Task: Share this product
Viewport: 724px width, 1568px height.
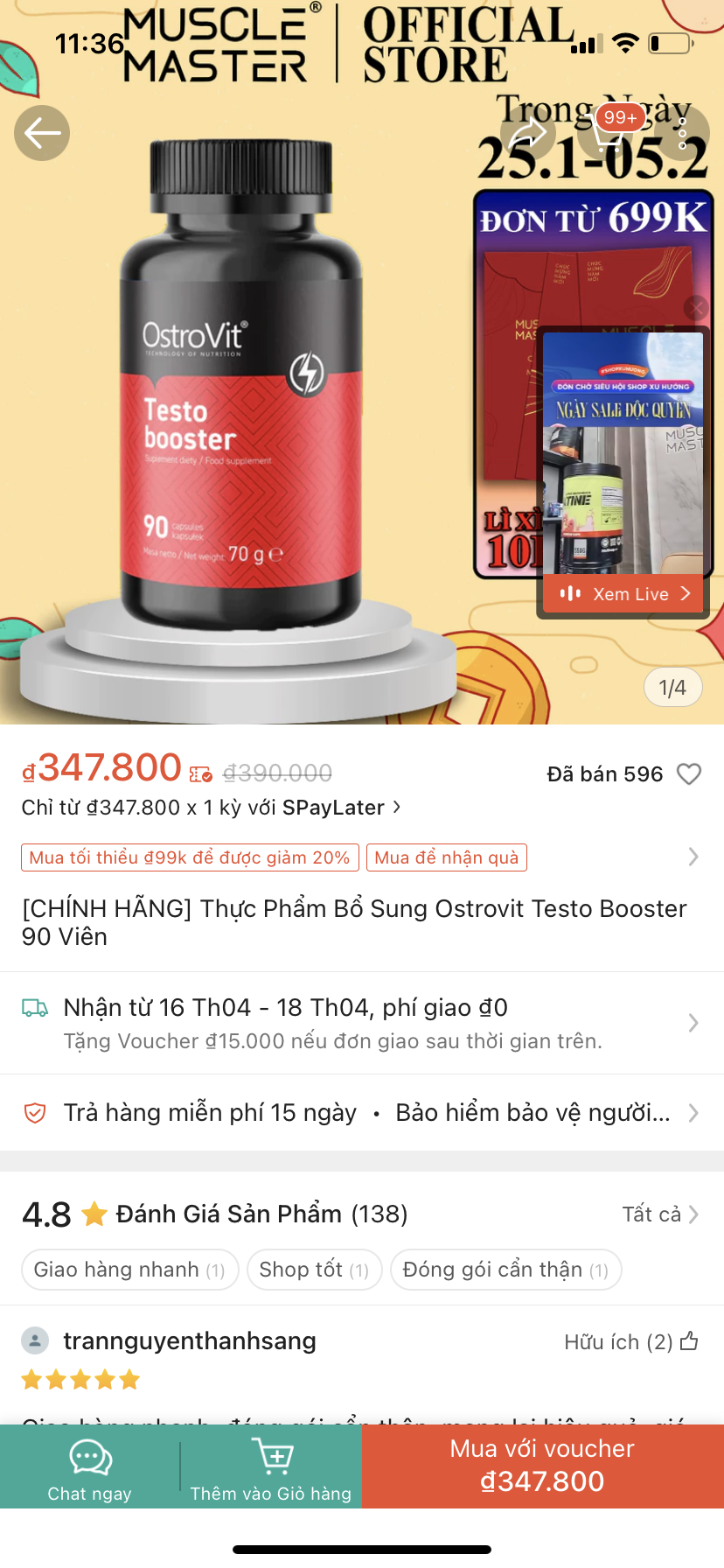Action: tap(527, 134)
